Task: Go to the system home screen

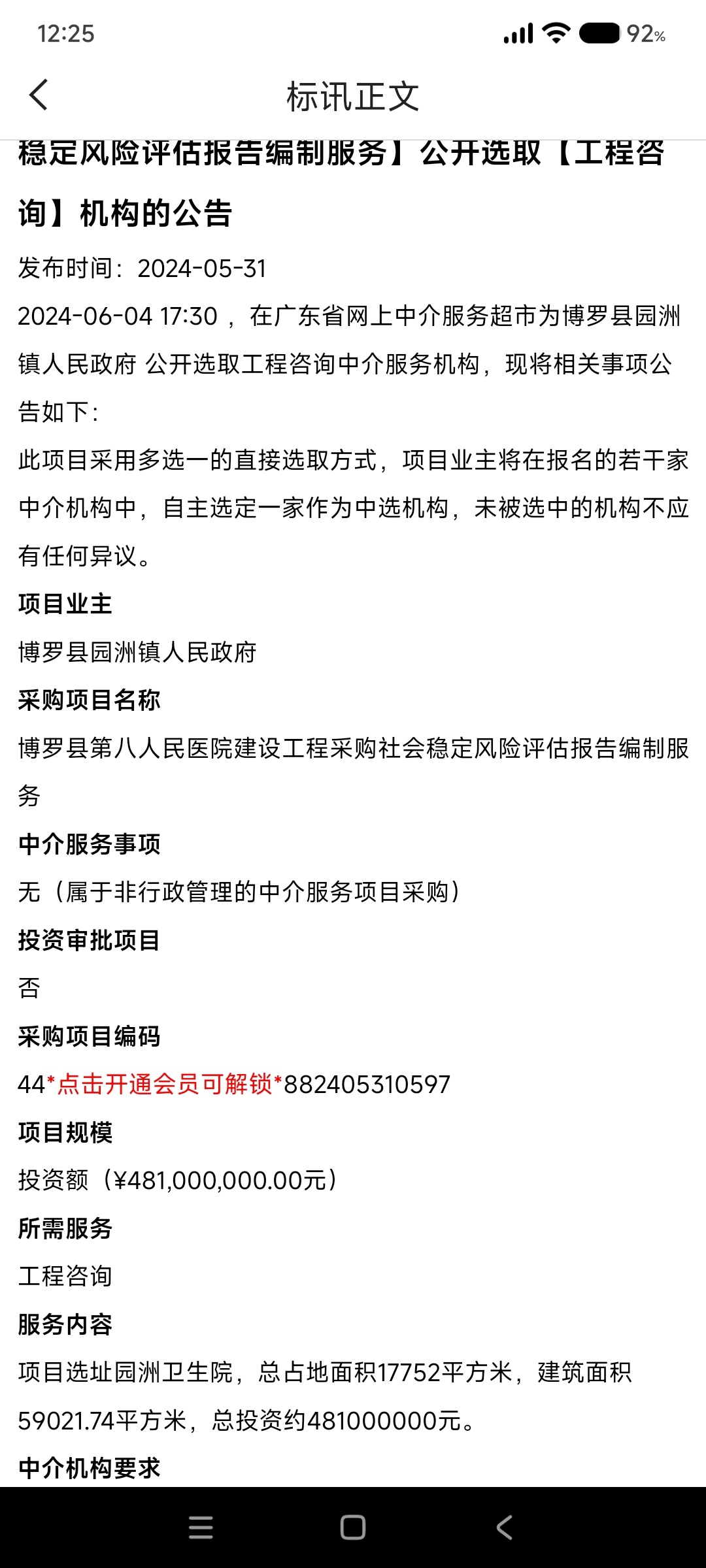Action: click(x=353, y=1527)
